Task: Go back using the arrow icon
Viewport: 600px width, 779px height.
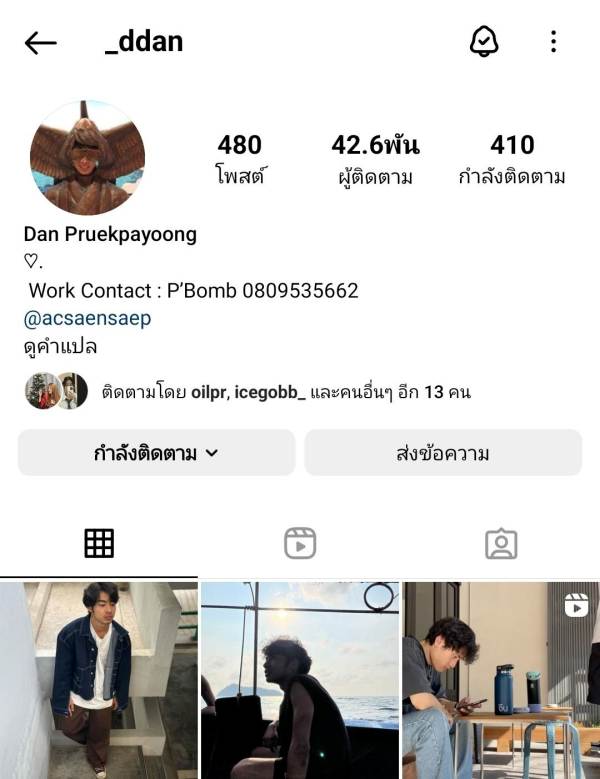Action: [40, 42]
